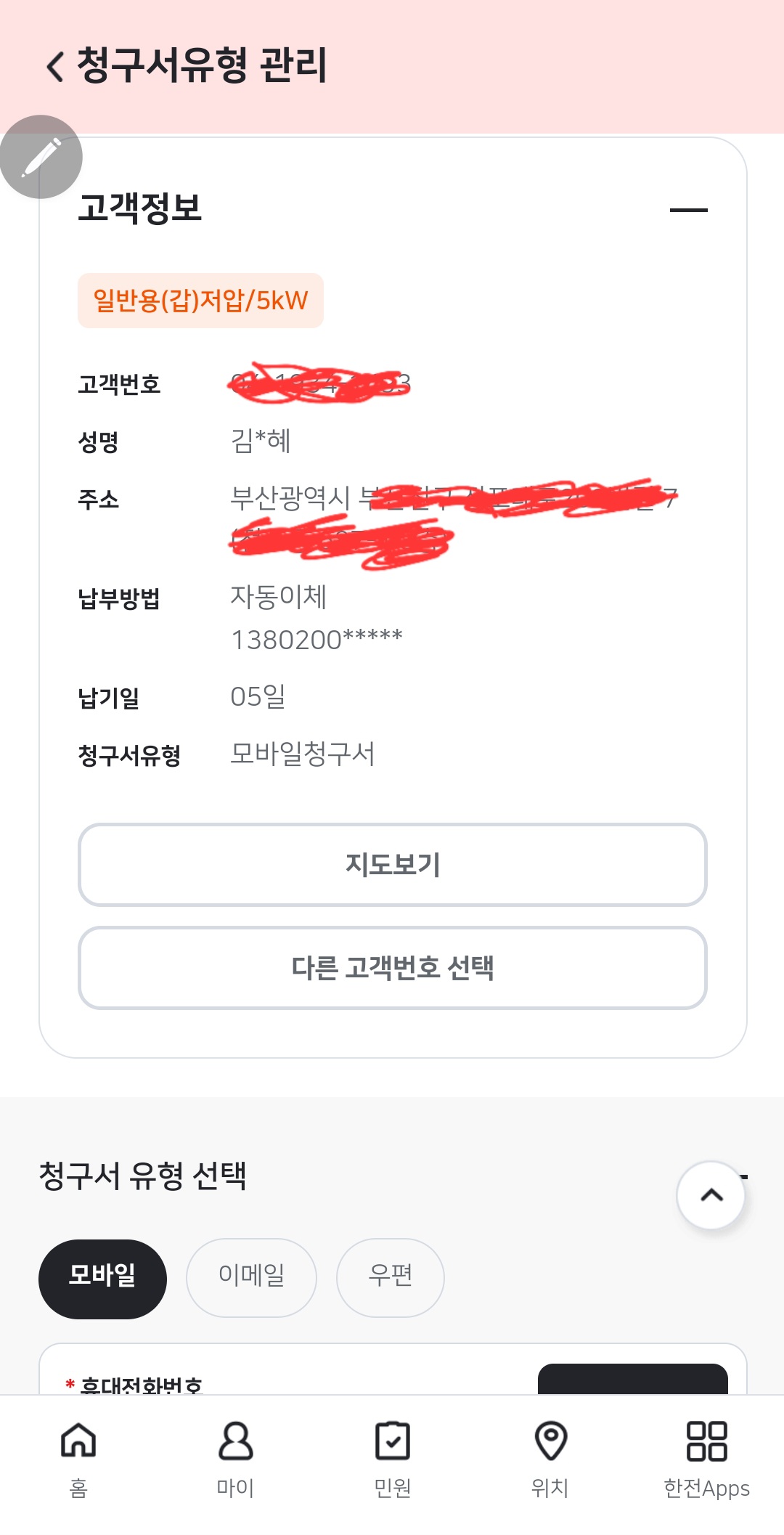Viewport: 784px width, 1535px height.
Task: Open the 위치 tab
Action: click(550, 1457)
